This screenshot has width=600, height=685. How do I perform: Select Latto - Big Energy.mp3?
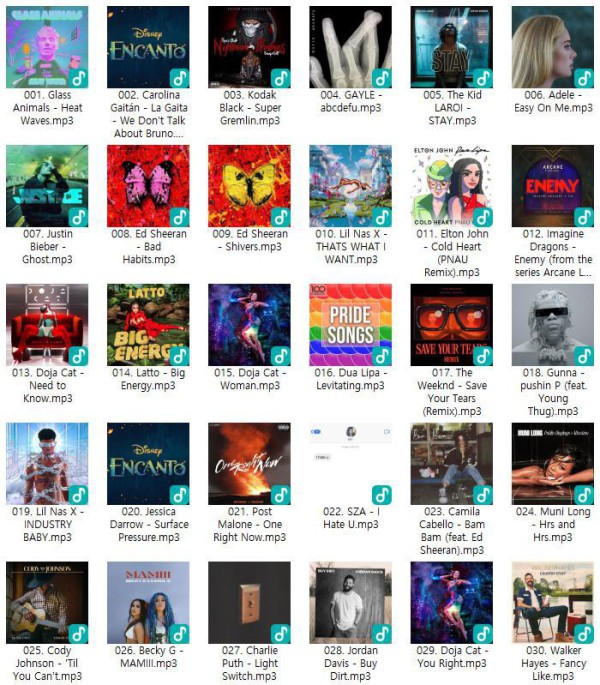coord(148,325)
